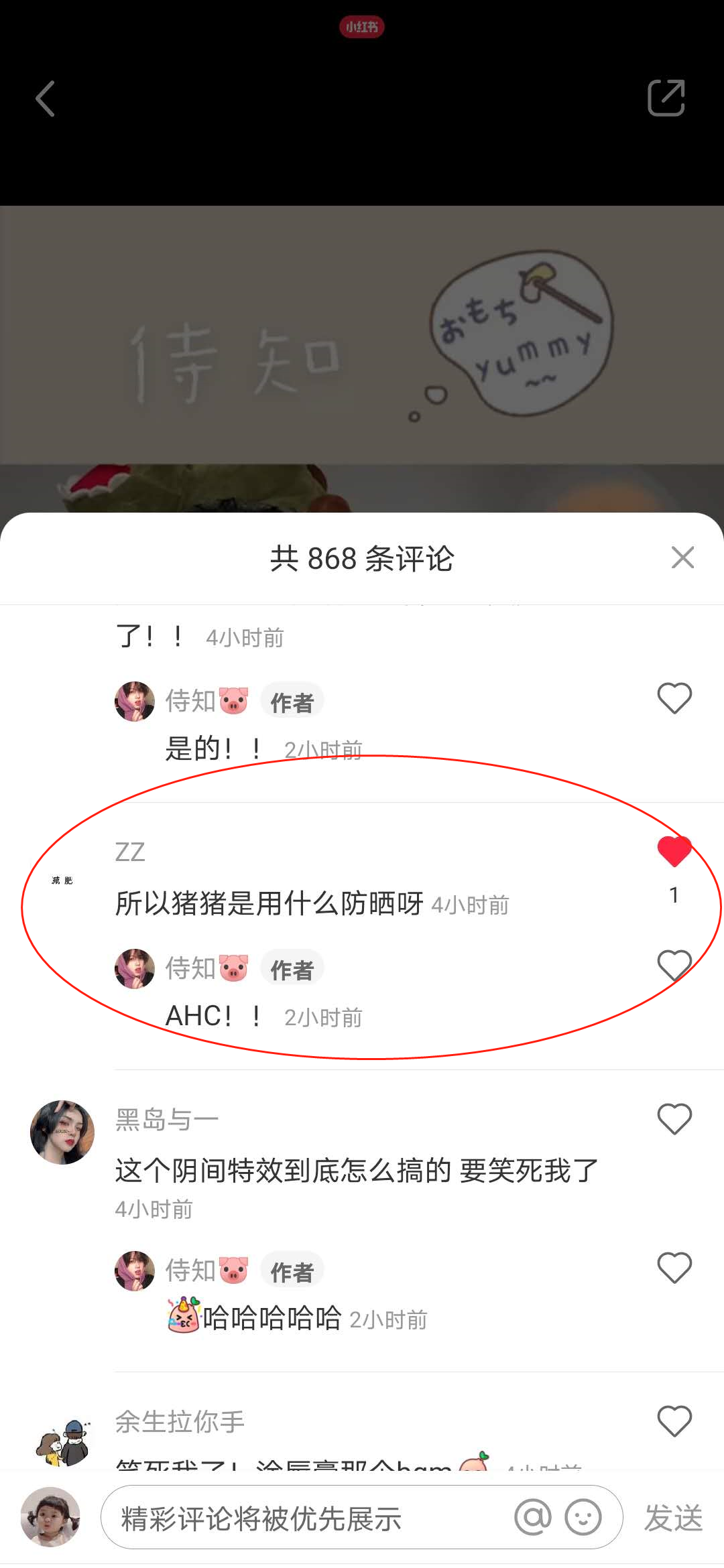This screenshot has width=724, height=1568.
Task: Share this post via the top-right icon
Action: coord(666,99)
